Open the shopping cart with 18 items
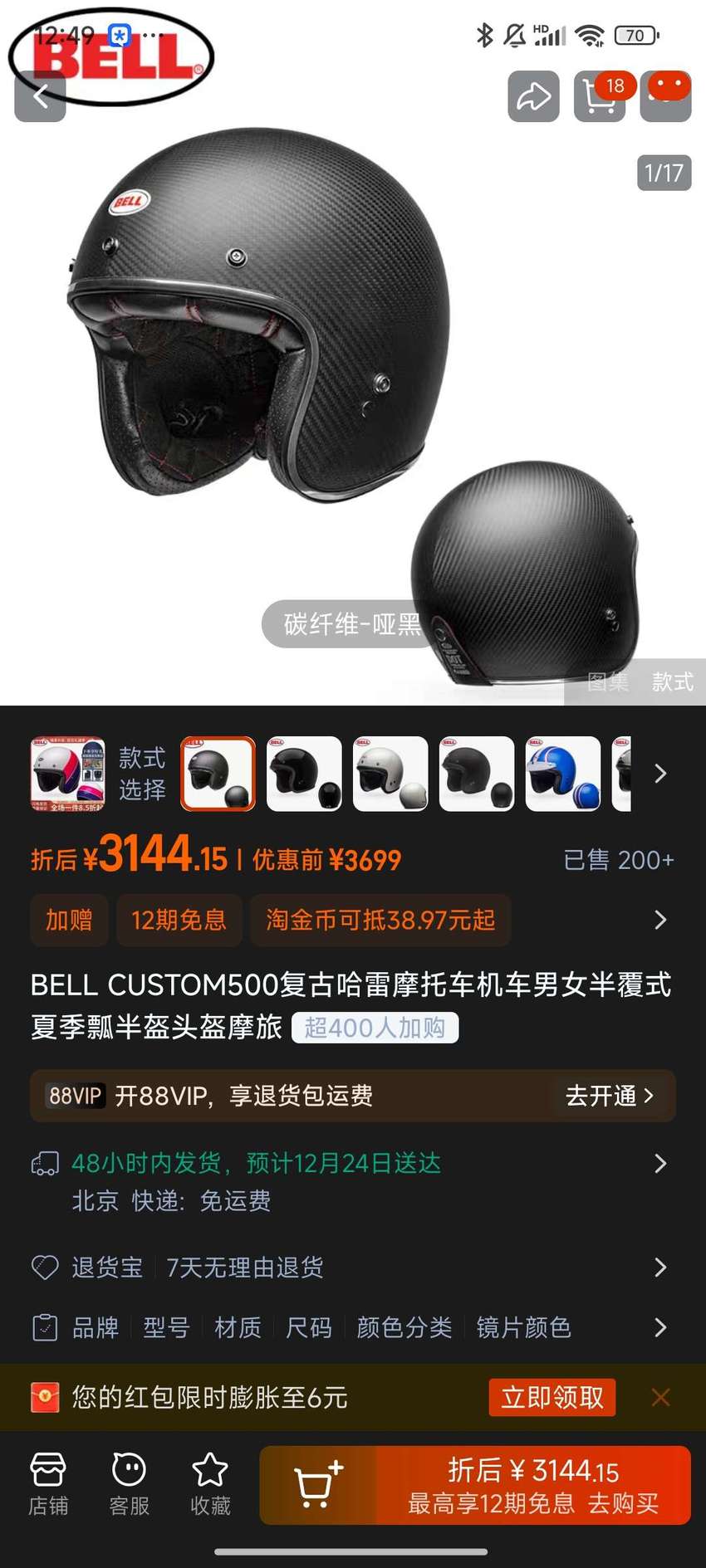706x1568 pixels. tap(600, 96)
